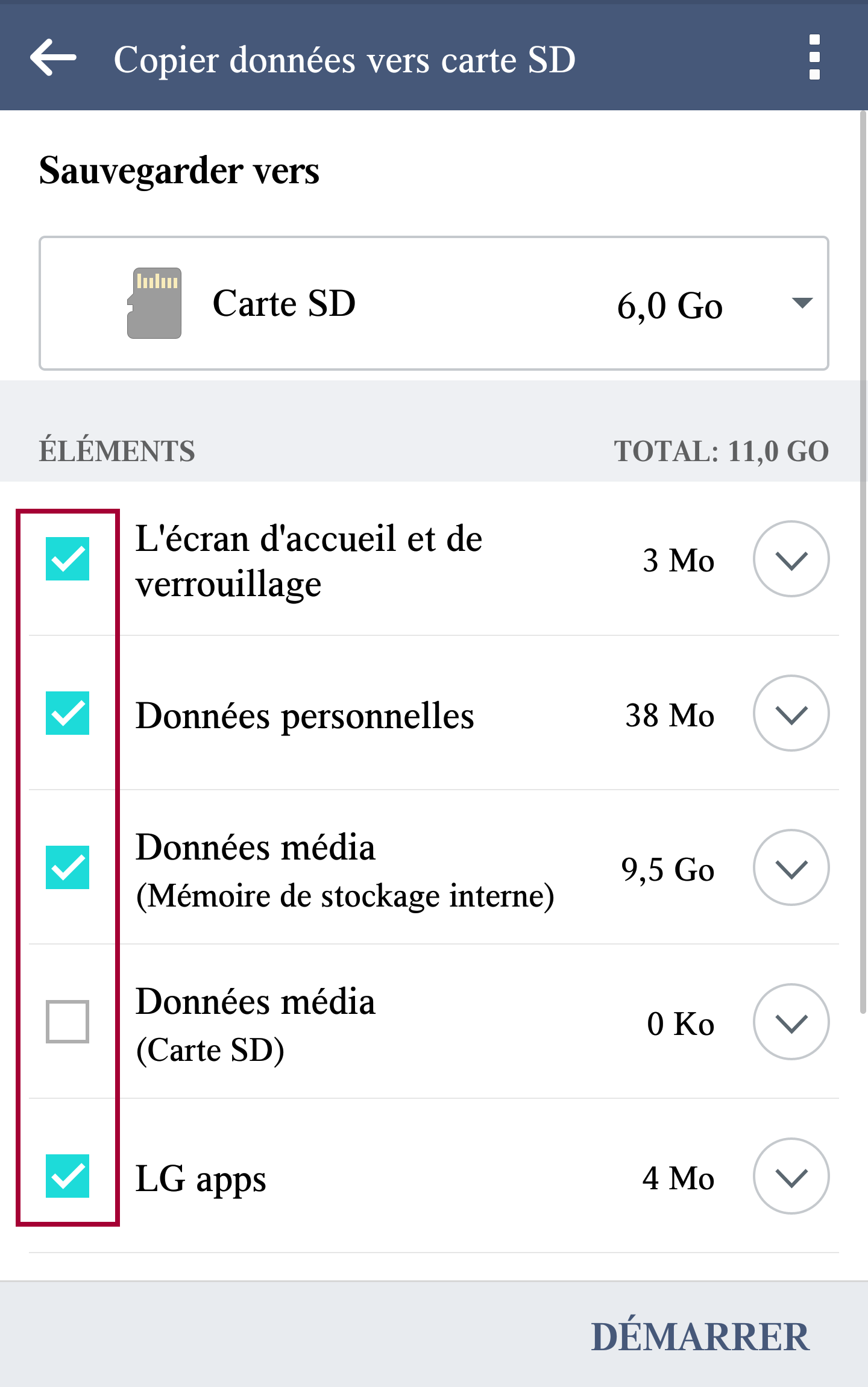Click the DÉMARRER button
Image resolution: width=868 pixels, height=1387 pixels.
click(702, 1338)
